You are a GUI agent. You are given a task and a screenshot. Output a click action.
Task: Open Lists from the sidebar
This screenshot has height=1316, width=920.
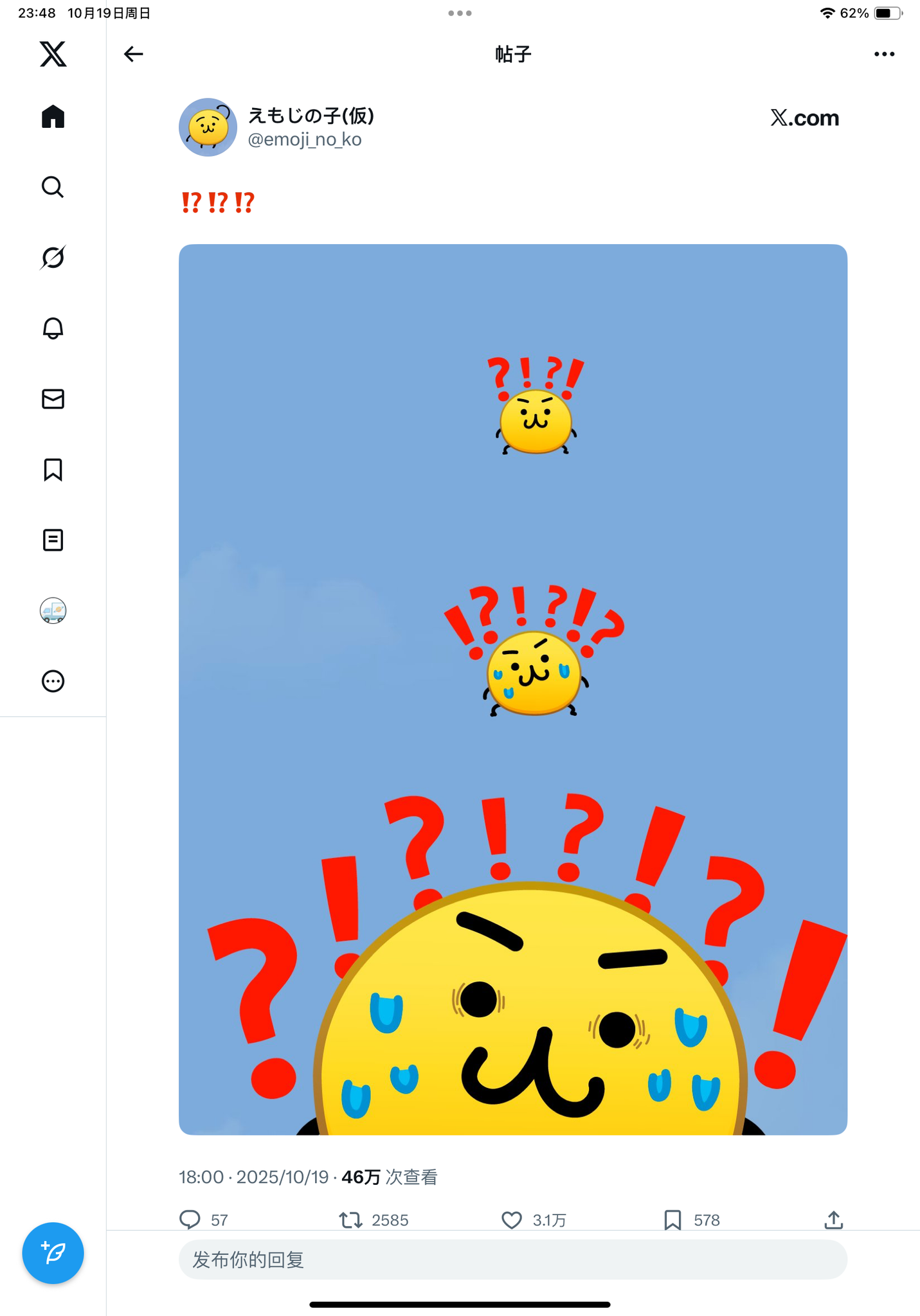[x=53, y=540]
